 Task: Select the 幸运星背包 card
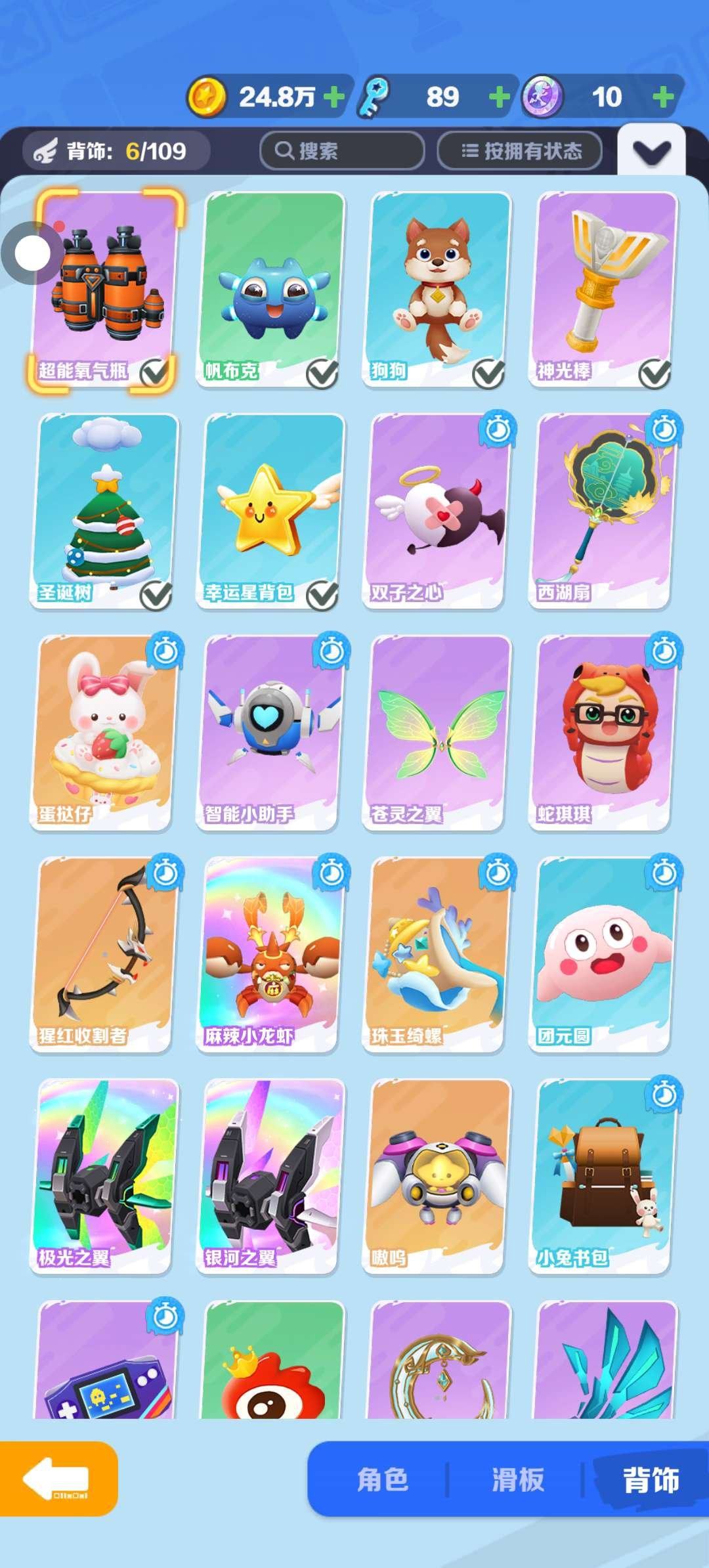click(x=270, y=511)
